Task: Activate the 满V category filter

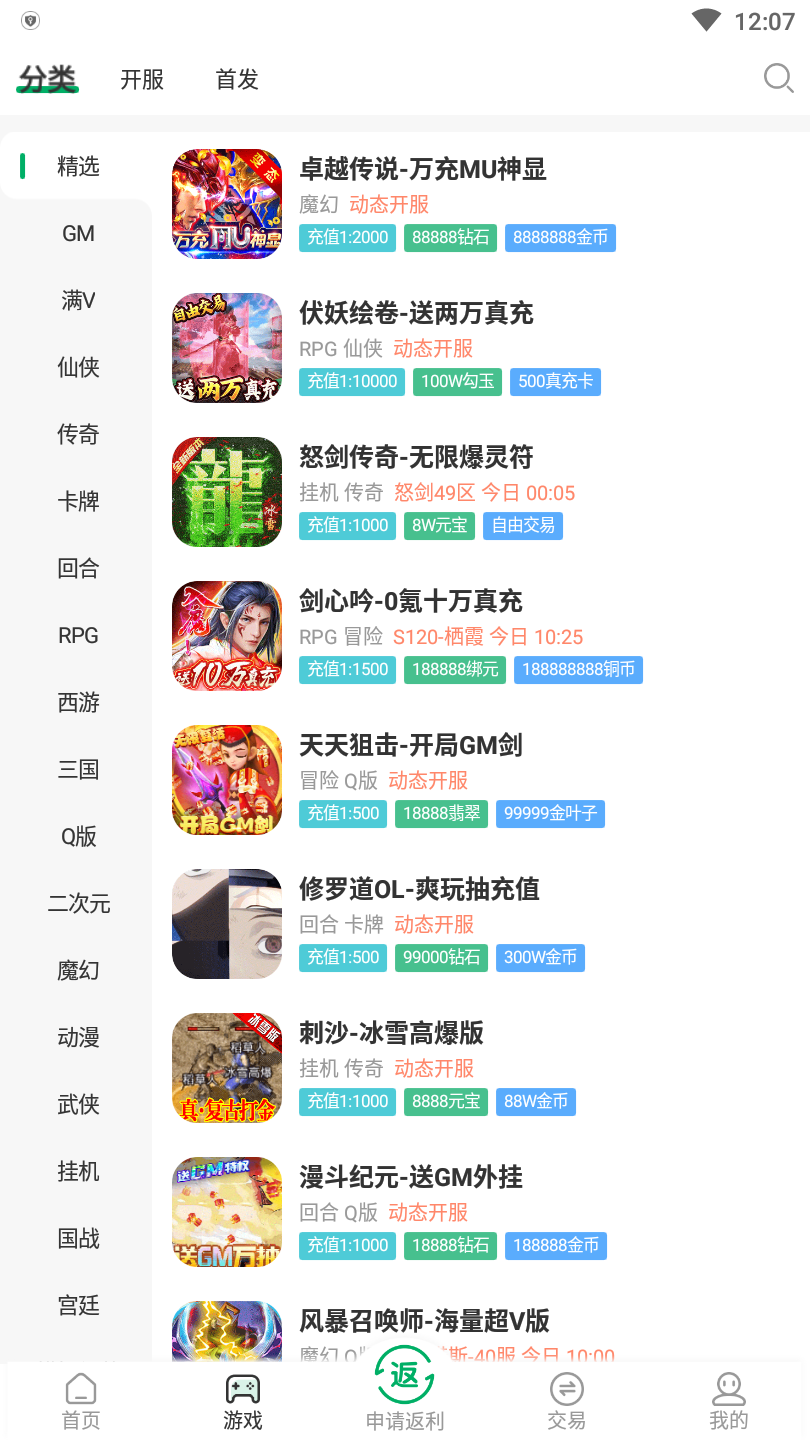Action: 78,300
